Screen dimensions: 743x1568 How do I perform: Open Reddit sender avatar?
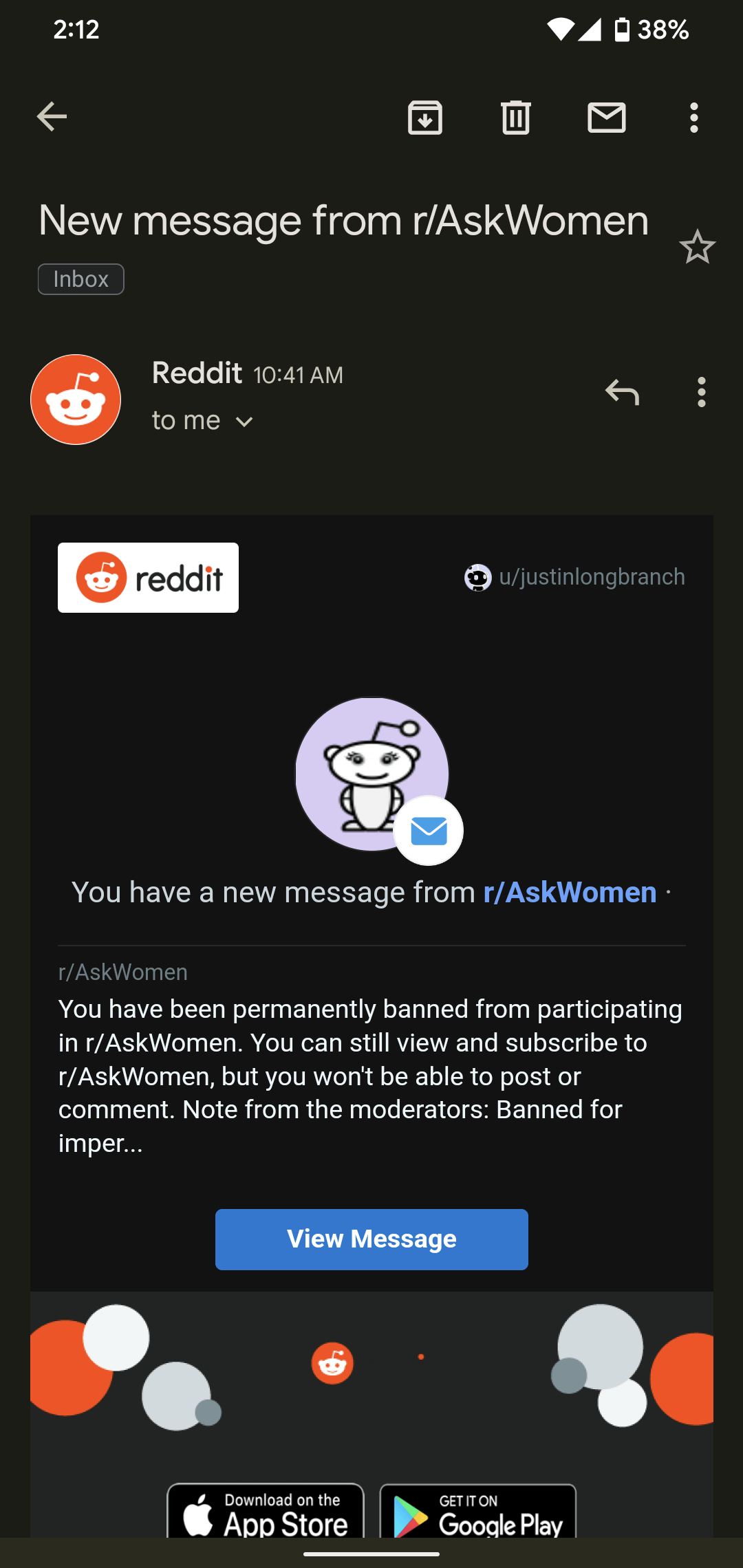coord(76,400)
